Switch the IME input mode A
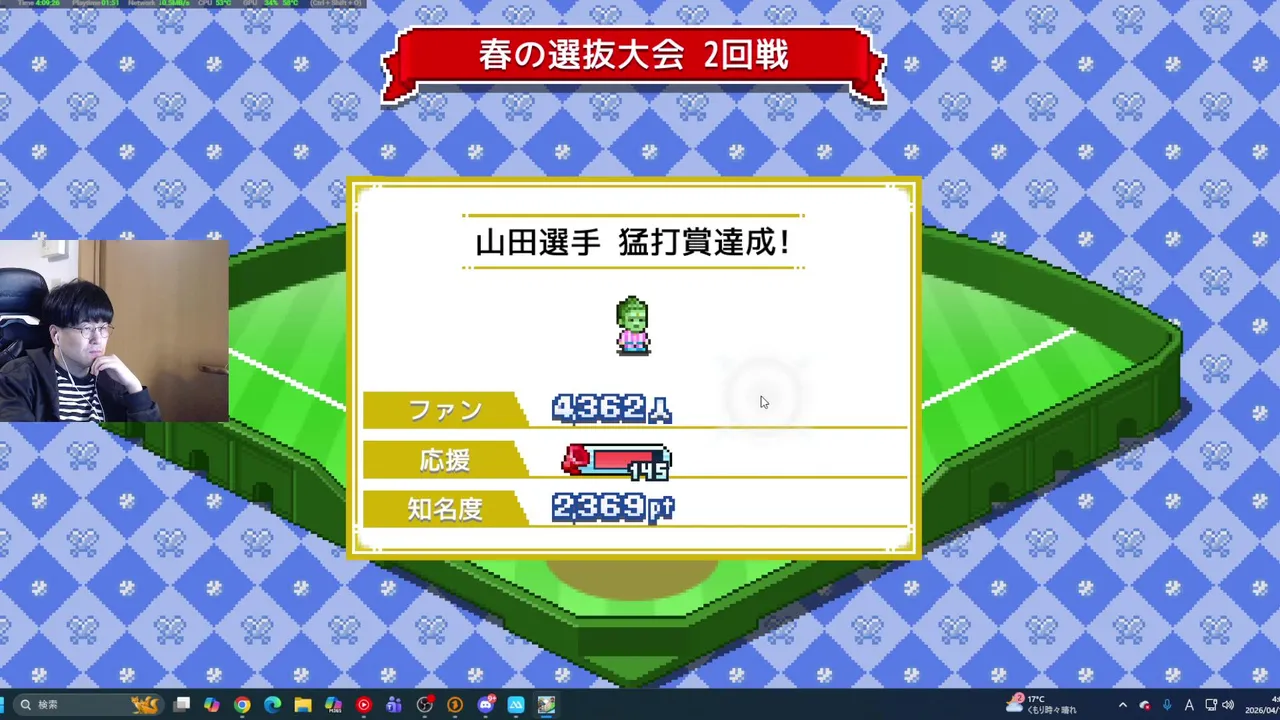 [x=1189, y=705]
